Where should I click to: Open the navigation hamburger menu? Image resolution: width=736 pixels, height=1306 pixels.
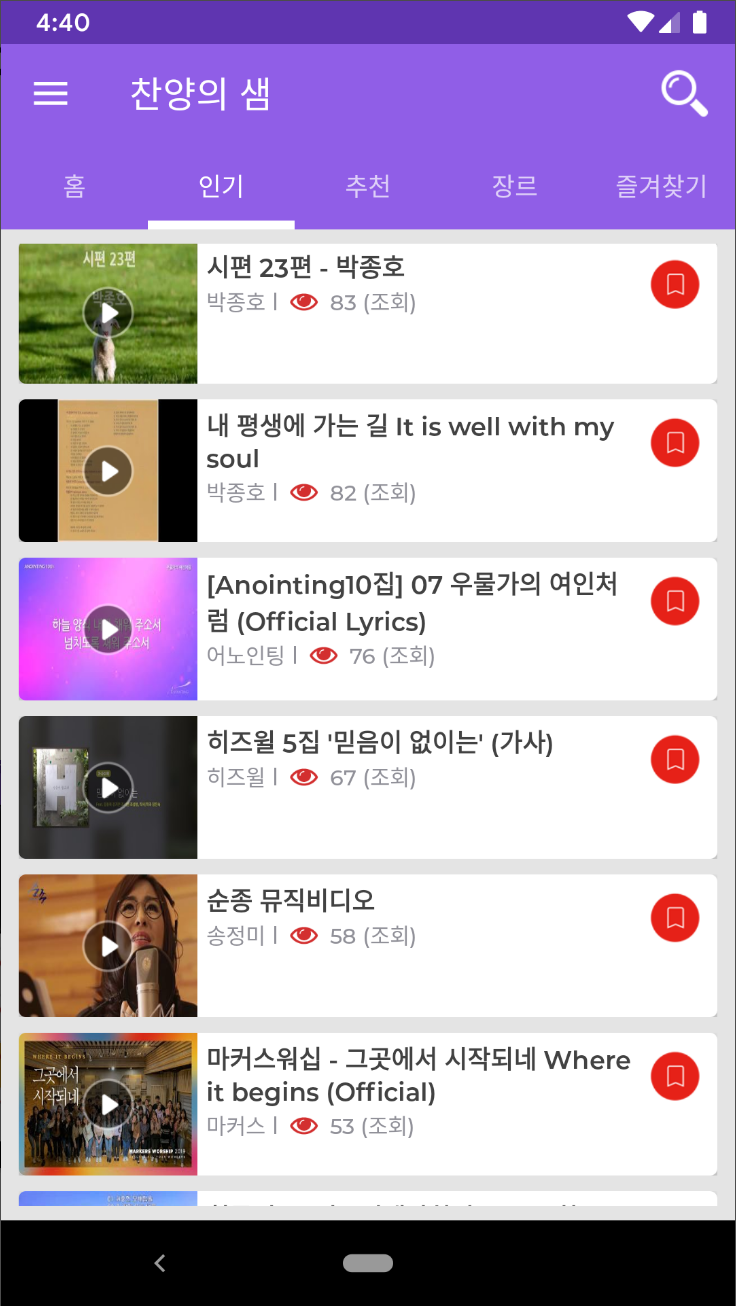[x=50, y=93]
